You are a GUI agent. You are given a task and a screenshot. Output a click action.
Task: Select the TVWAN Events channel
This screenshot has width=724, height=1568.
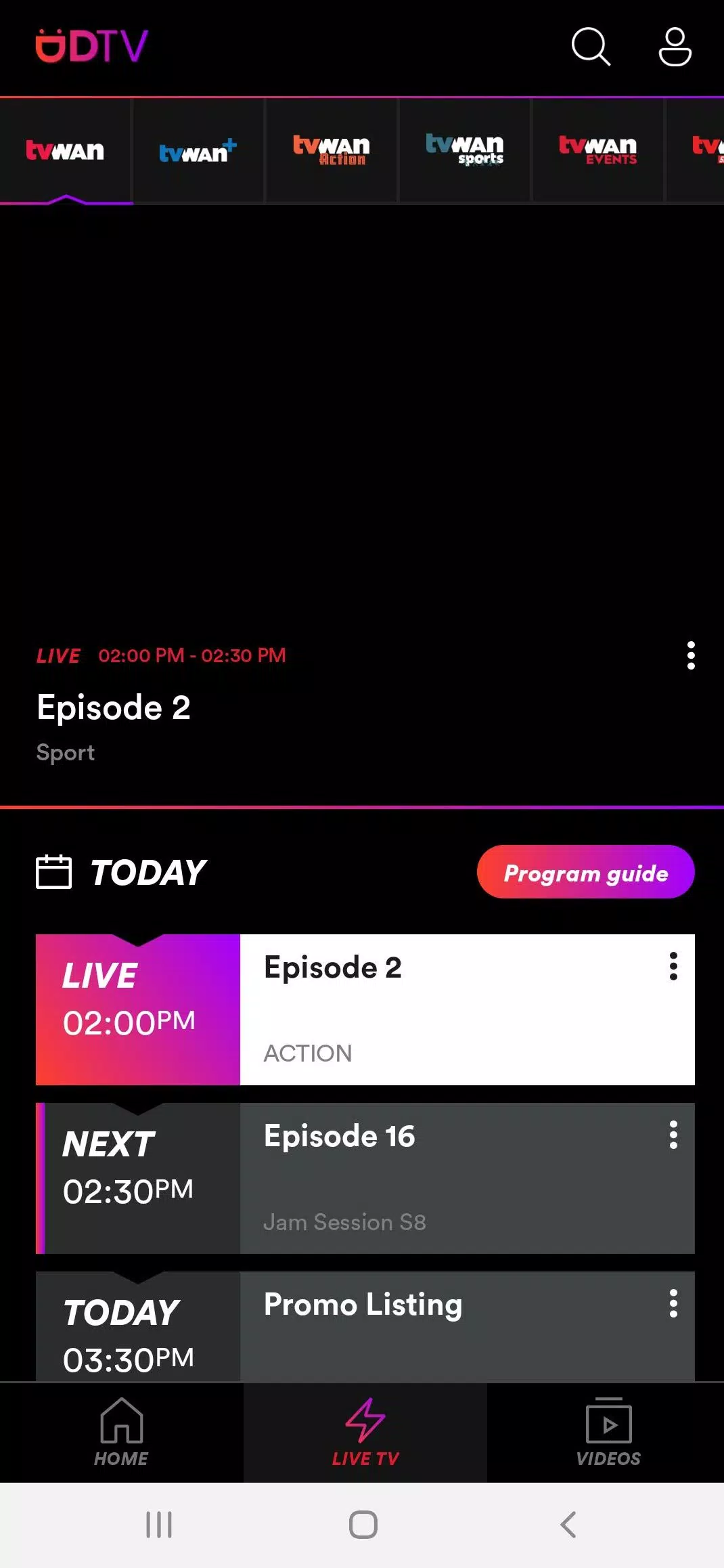point(597,150)
